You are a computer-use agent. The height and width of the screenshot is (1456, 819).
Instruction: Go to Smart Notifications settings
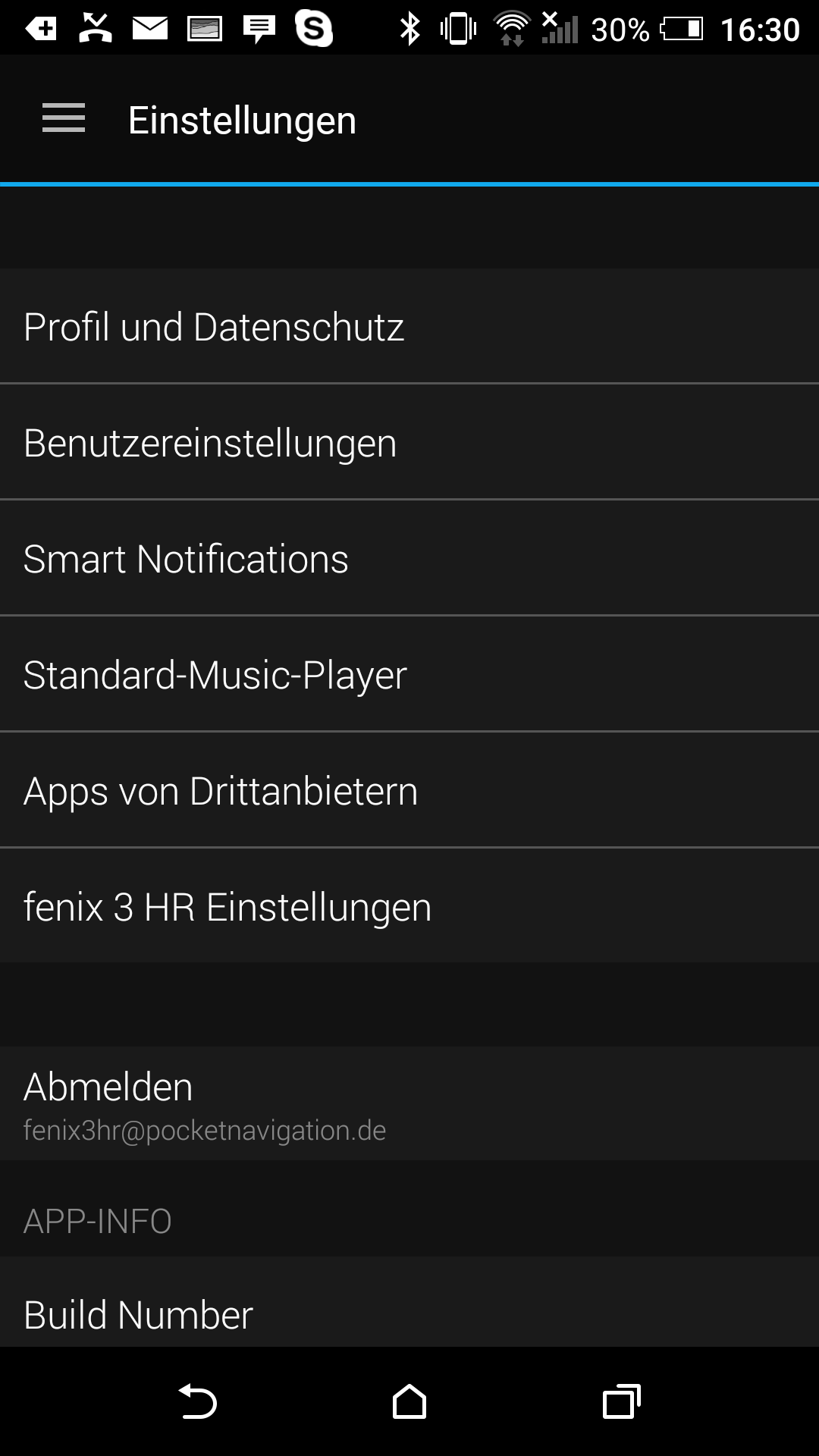point(409,559)
